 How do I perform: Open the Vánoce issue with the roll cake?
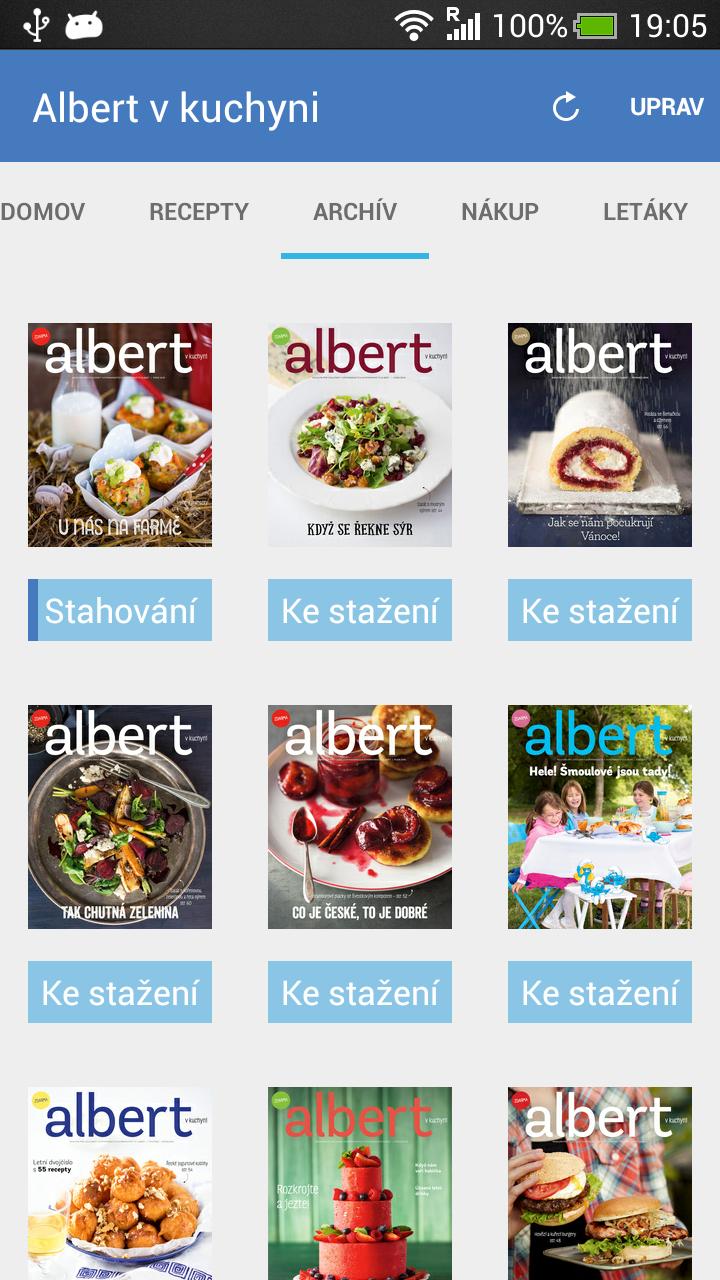point(600,435)
